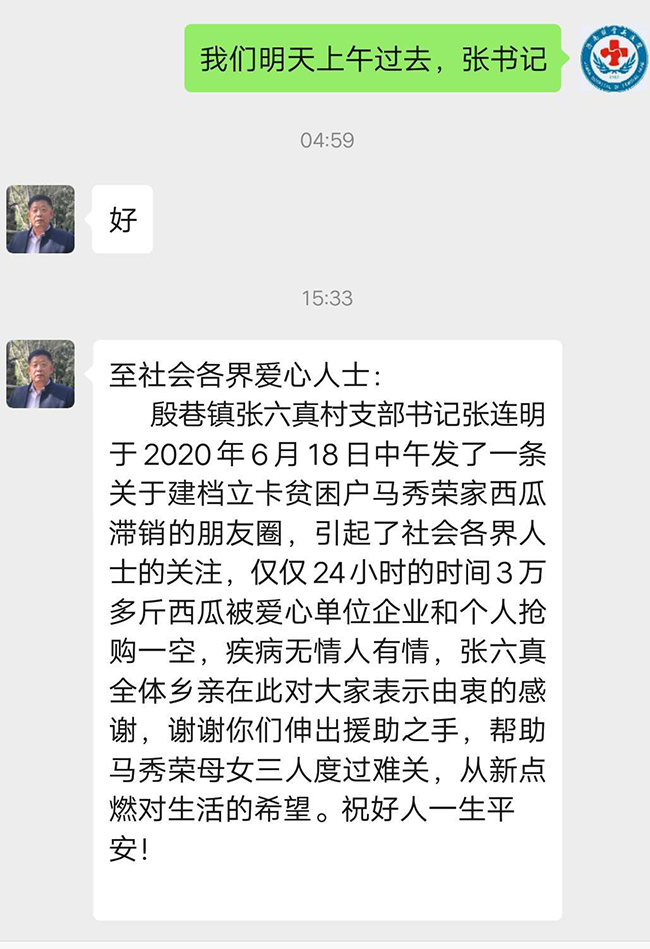Open the sender's red-cross logo avatar profile
650x949 pixels.
click(614, 59)
